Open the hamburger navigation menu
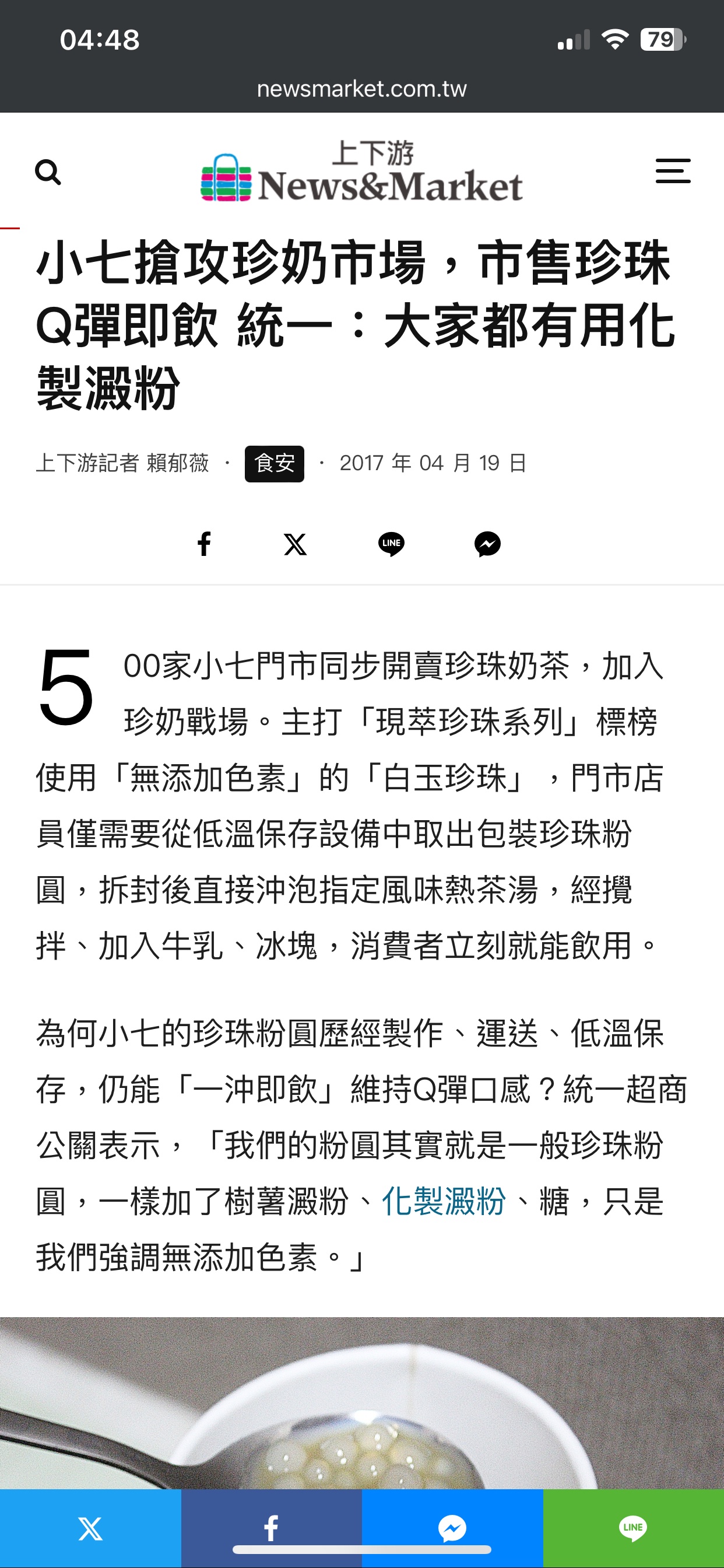This screenshot has height=1568, width=724. tap(672, 171)
